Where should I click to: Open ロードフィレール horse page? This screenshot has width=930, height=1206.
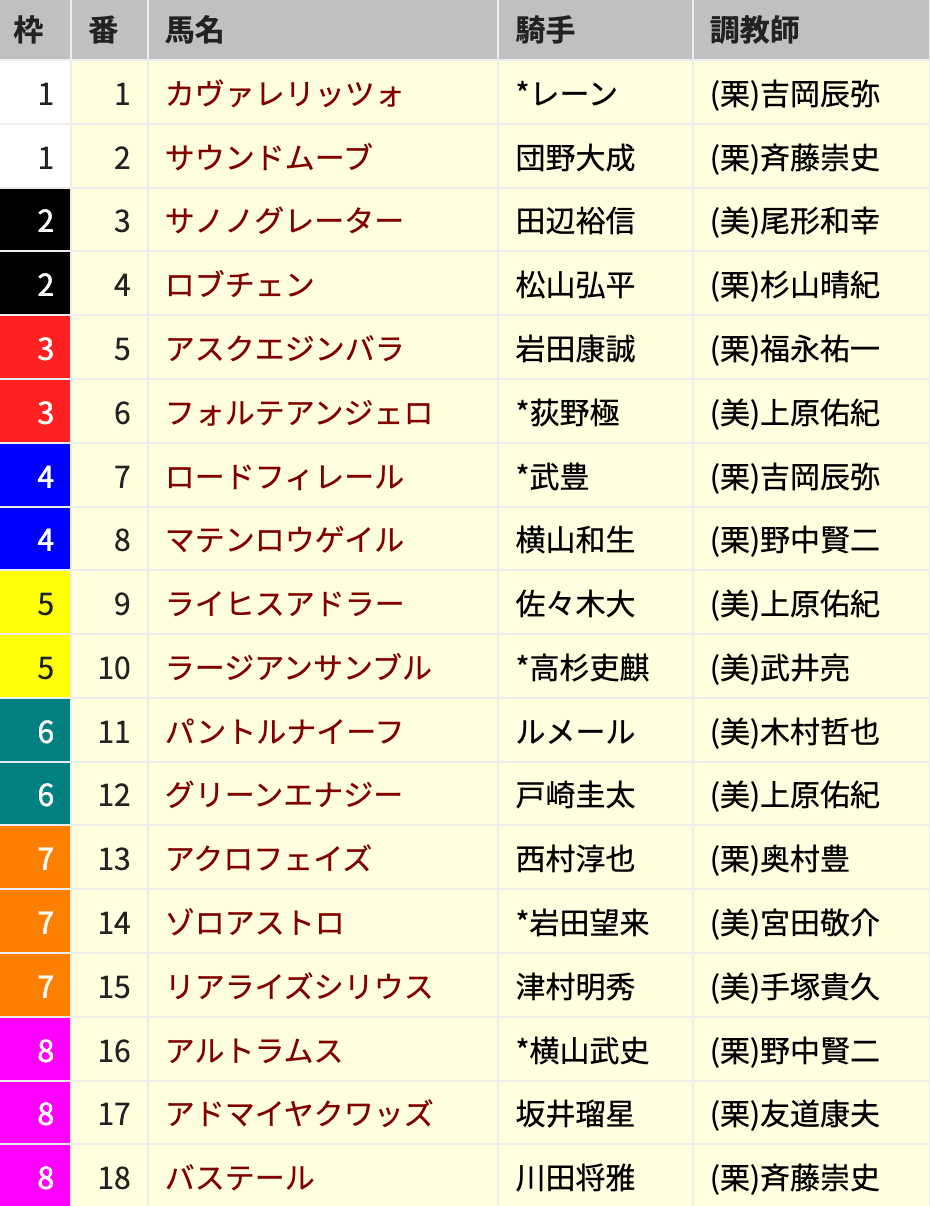pyautogui.click(x=285, y=477)
